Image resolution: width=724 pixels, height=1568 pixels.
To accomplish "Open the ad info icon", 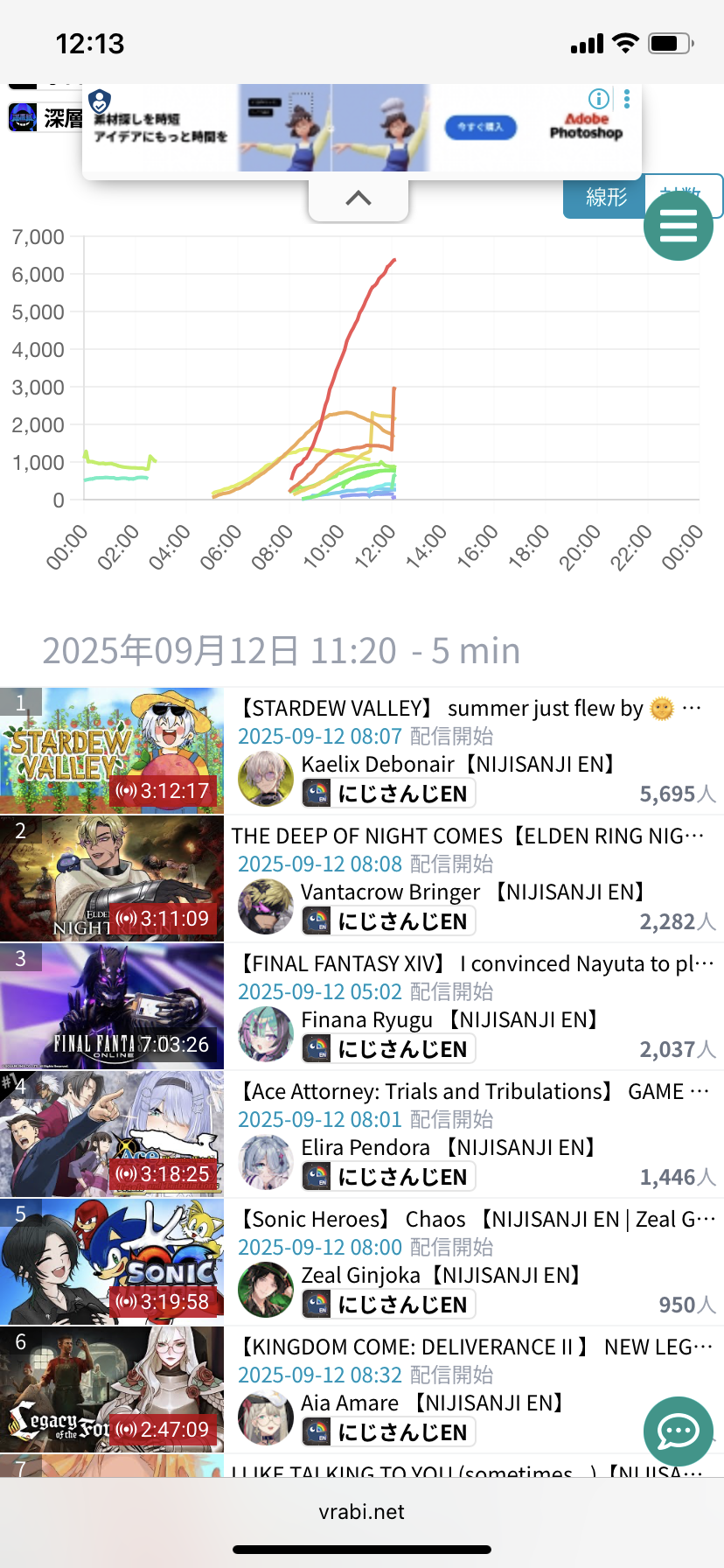I will [599, 98].
